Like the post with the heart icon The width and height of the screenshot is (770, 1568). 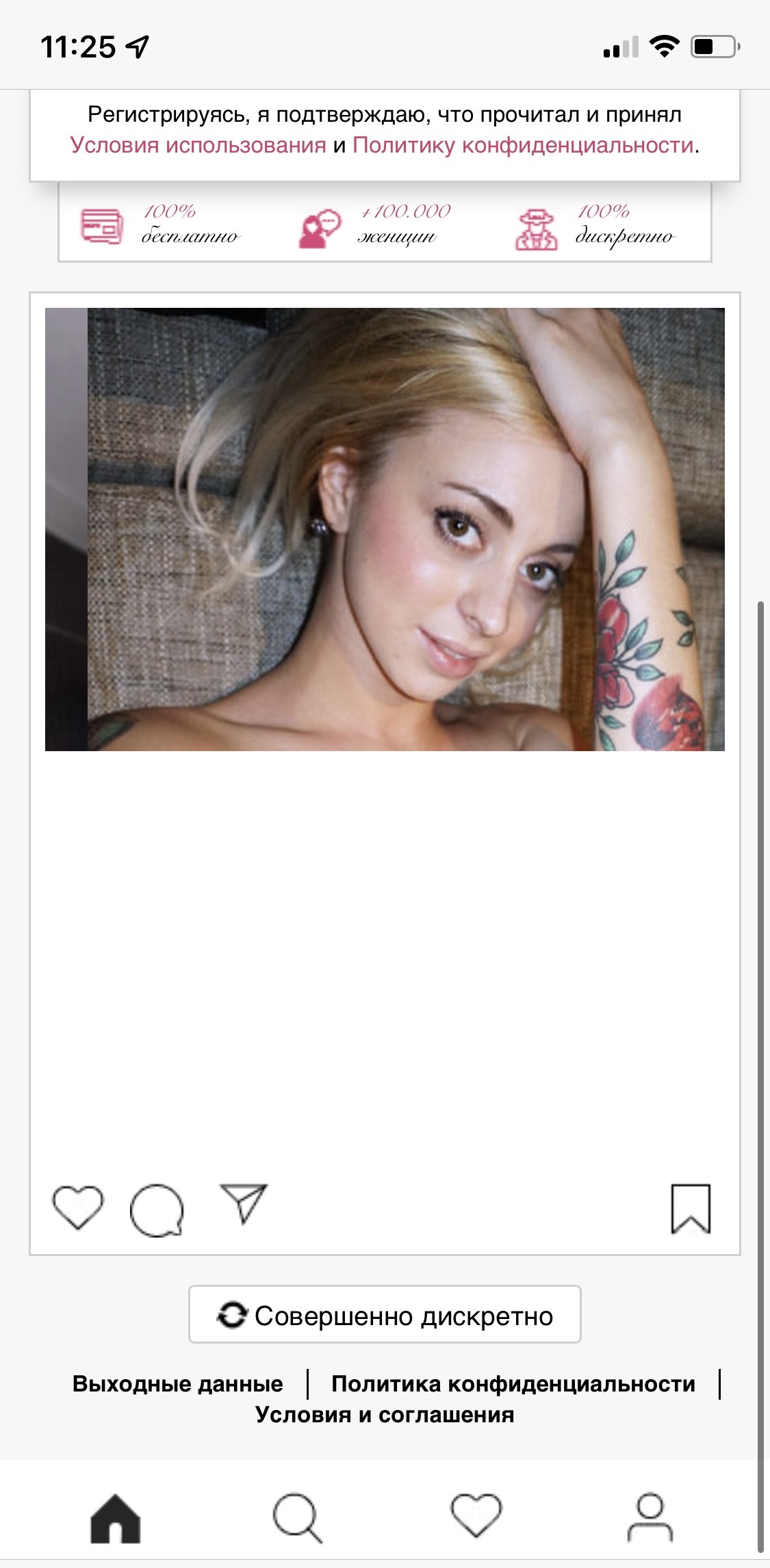(x=77, y=1207)
